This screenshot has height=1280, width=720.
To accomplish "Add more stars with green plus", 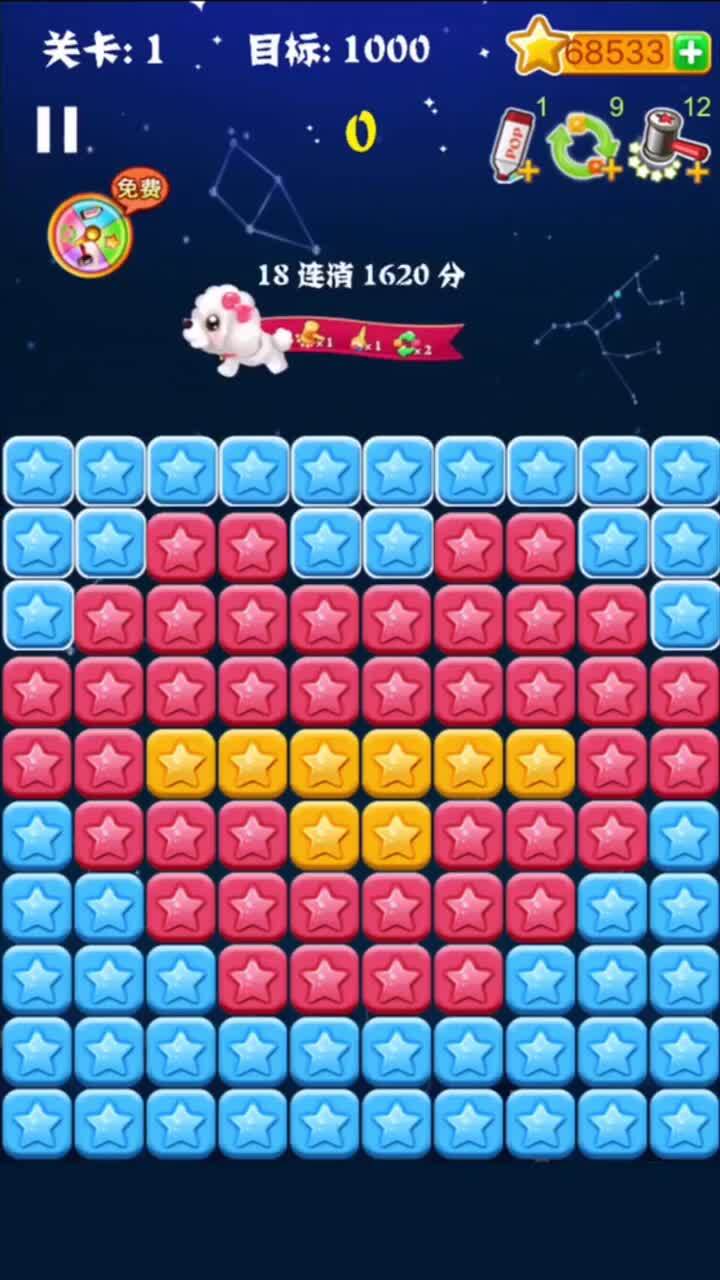I will click(692, 52).
